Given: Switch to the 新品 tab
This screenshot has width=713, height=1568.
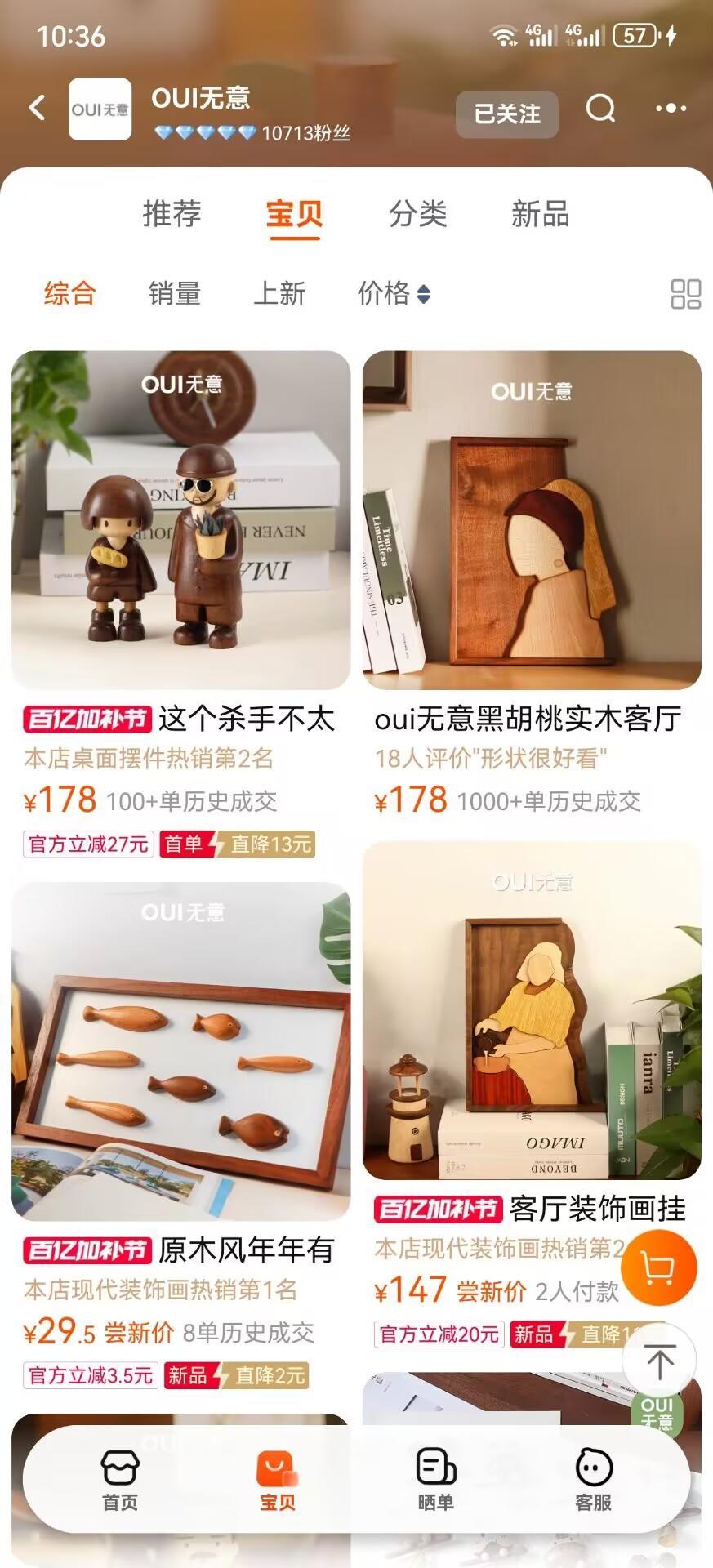Looking at the screenshot, I should (540, 214).
